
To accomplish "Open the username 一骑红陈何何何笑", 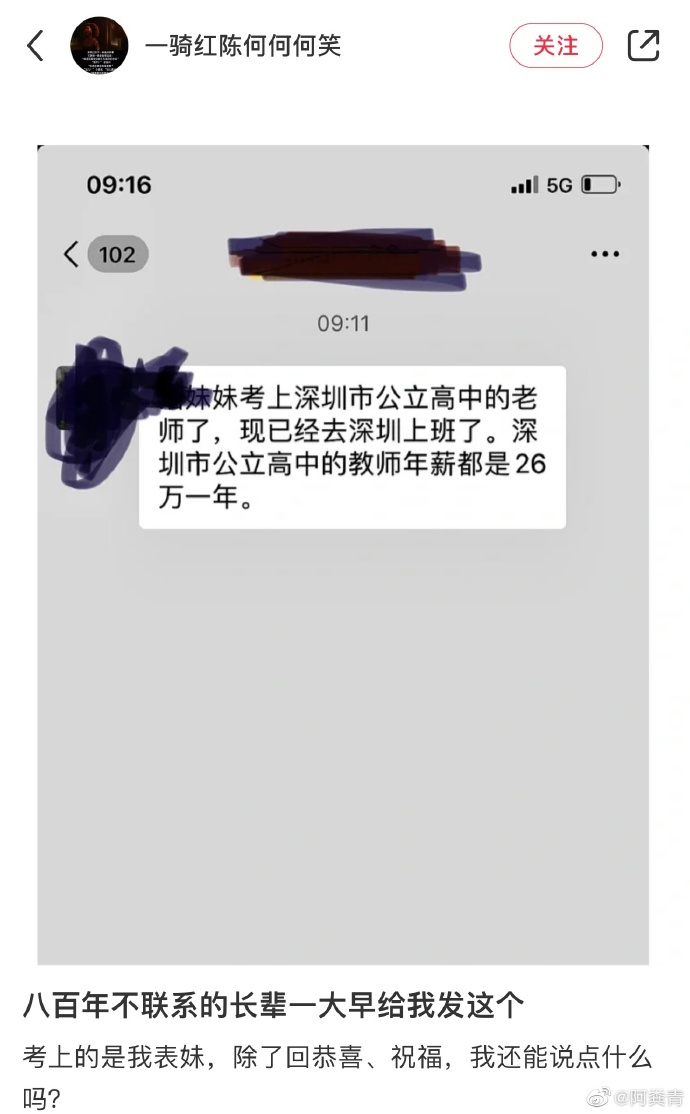I will click(x=243, y=46).
